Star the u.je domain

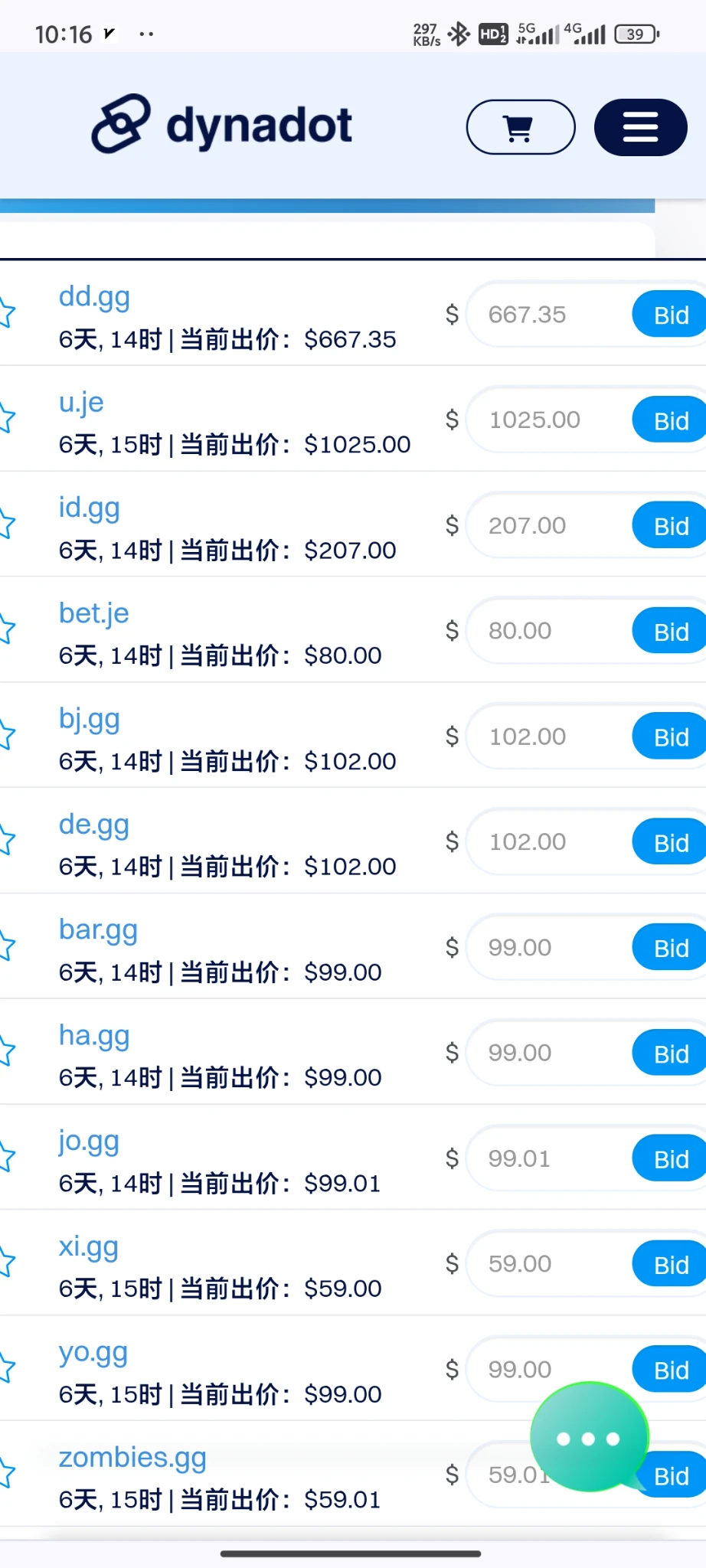click(x=6, y=419)
